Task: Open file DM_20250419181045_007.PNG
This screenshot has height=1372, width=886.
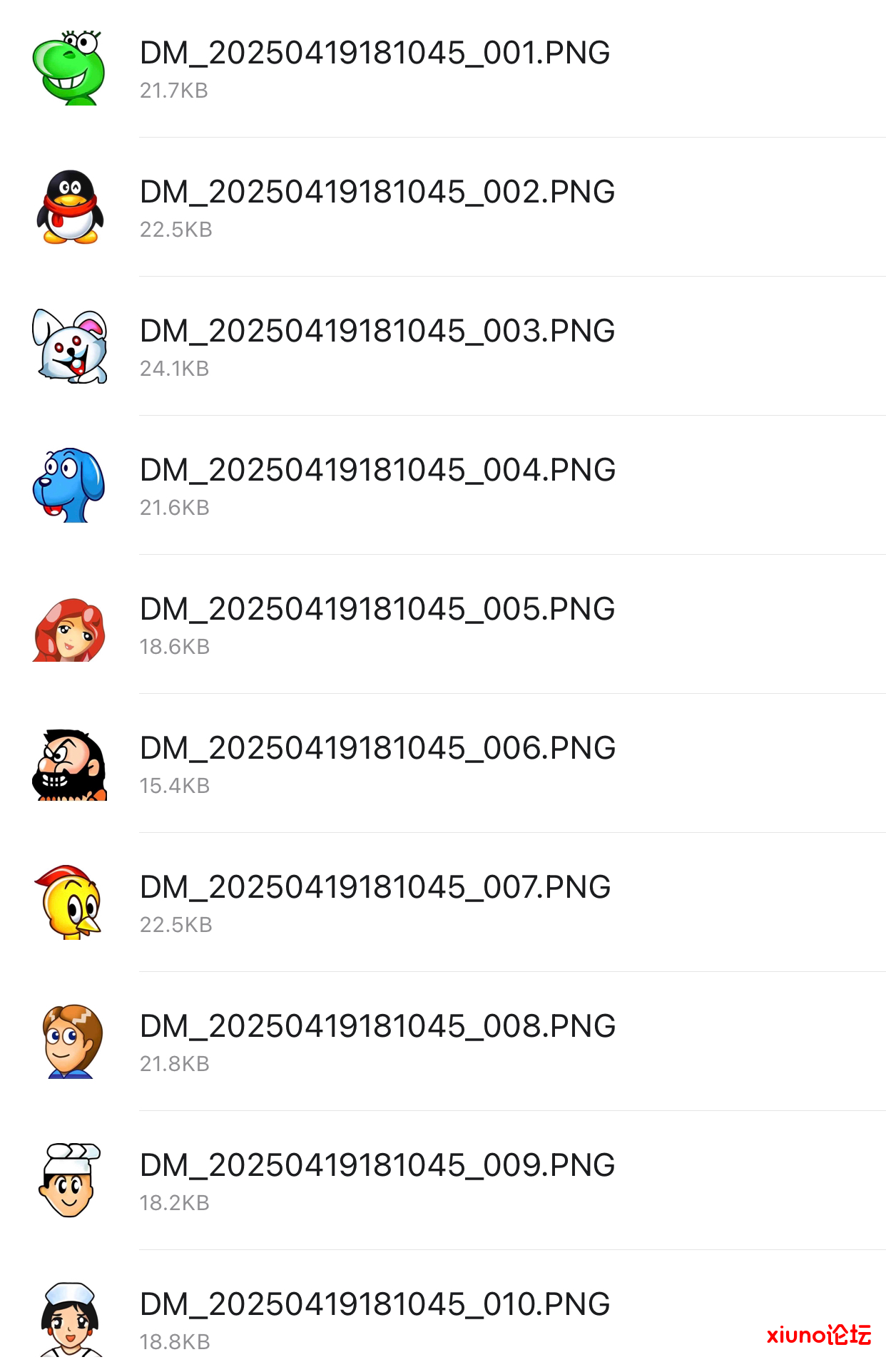Action: pyautogui.click(x=375, y=888)
